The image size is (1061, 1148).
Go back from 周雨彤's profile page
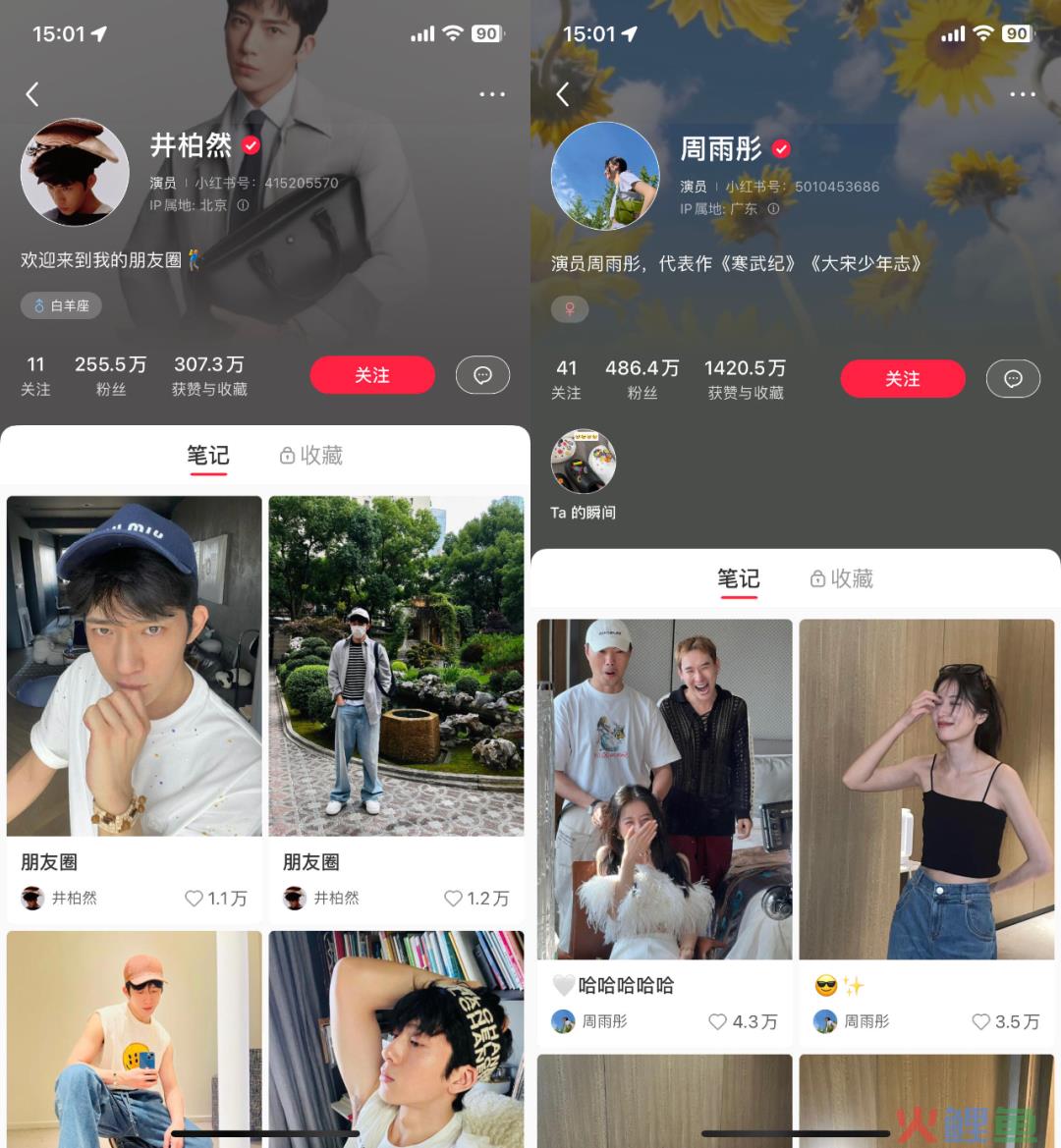click(563, 94)
